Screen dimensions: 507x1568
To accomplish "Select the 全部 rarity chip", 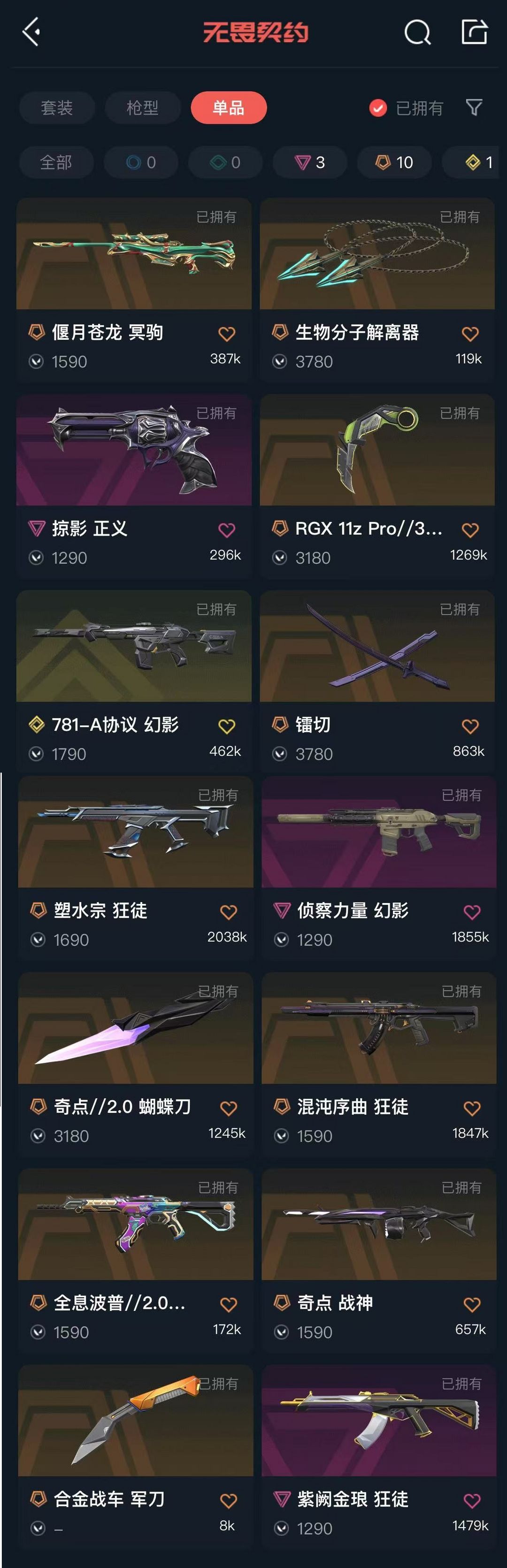I will click(56, 162).
